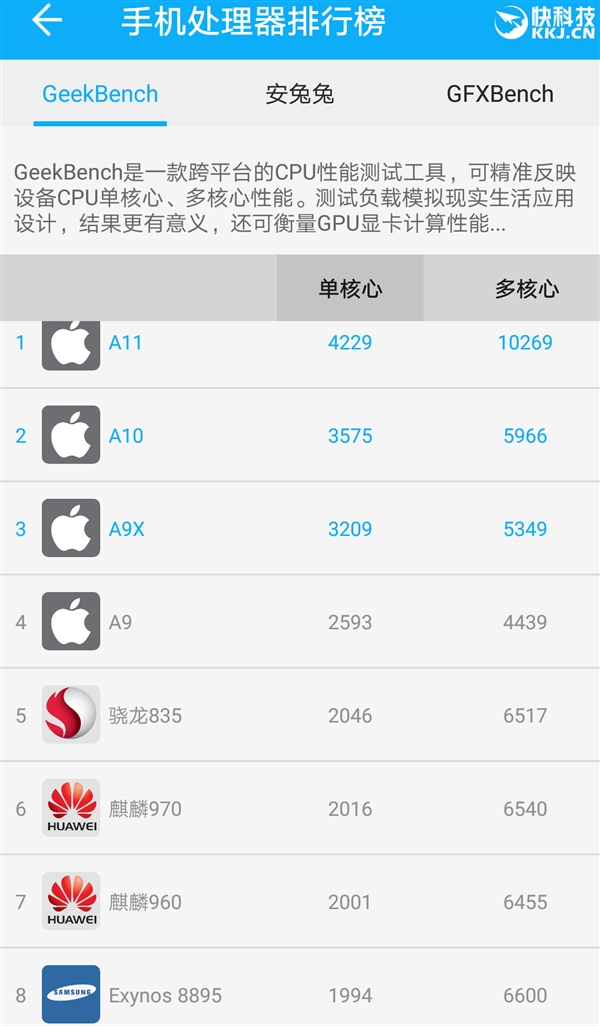Select the 麒麟960 row
This screenshot has height=1026, width=600.
300,902
